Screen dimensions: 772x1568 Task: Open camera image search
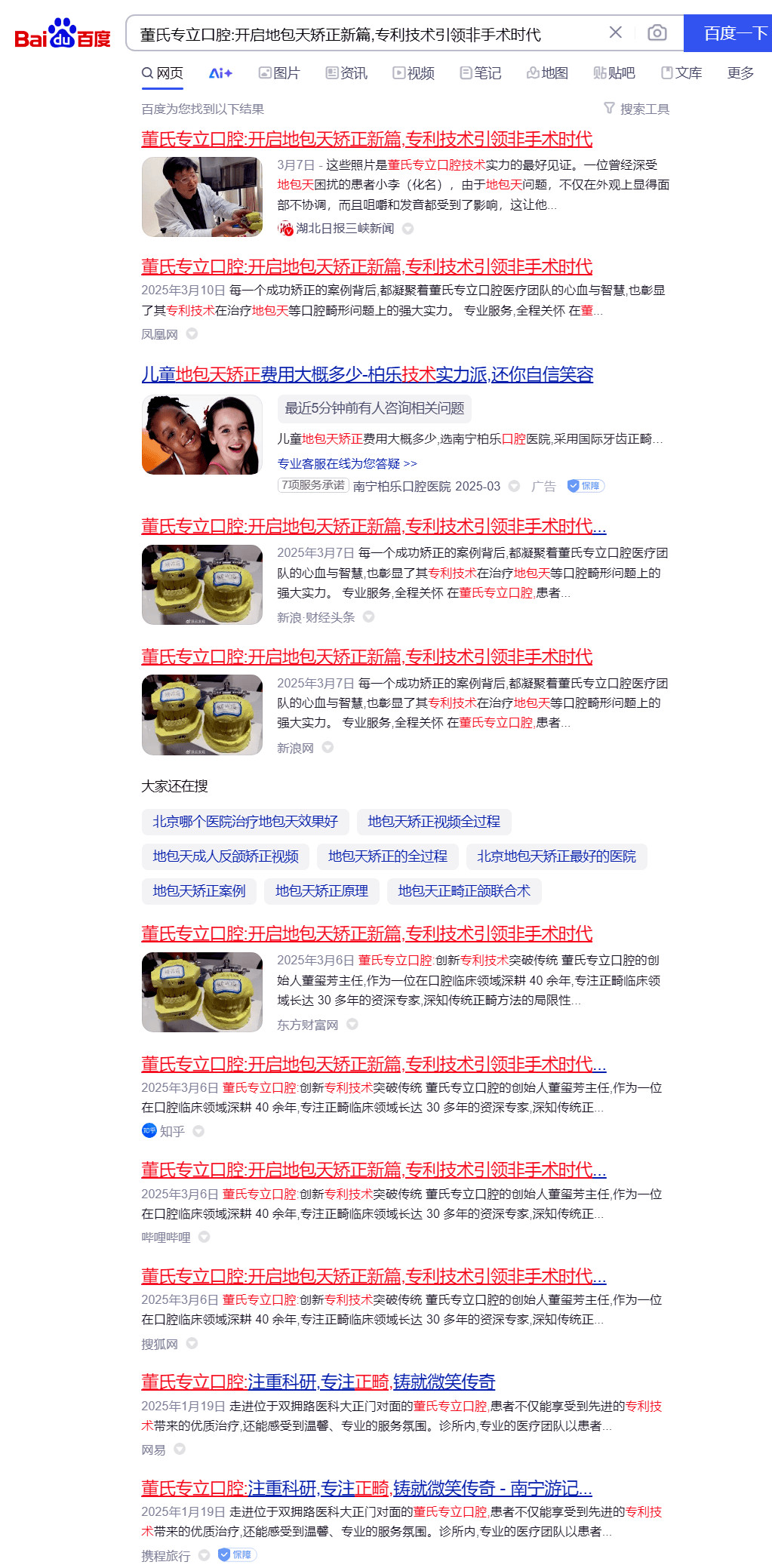(657, 32)
